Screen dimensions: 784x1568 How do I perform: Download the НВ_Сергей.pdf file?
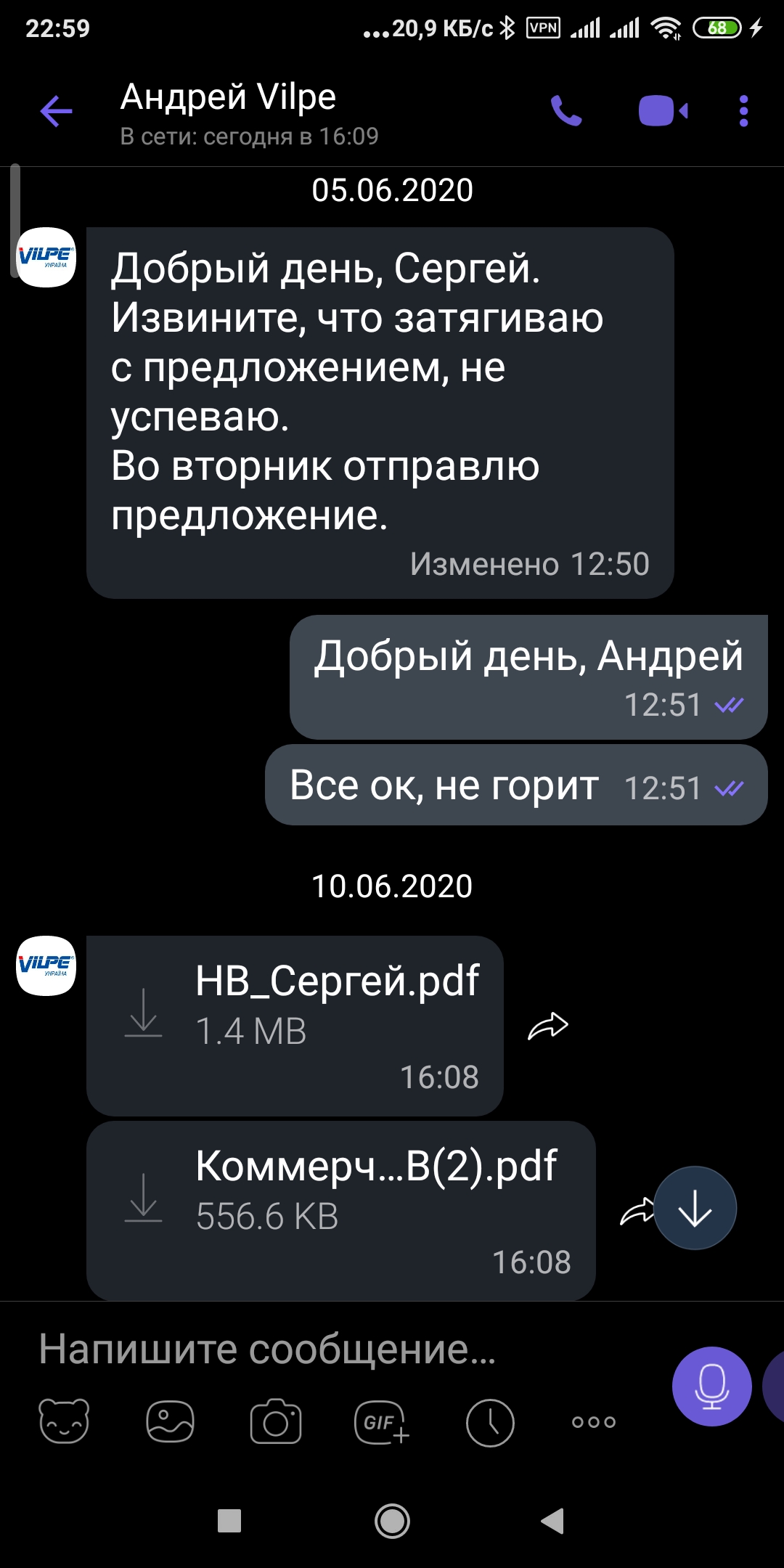tap(144, 1013)
